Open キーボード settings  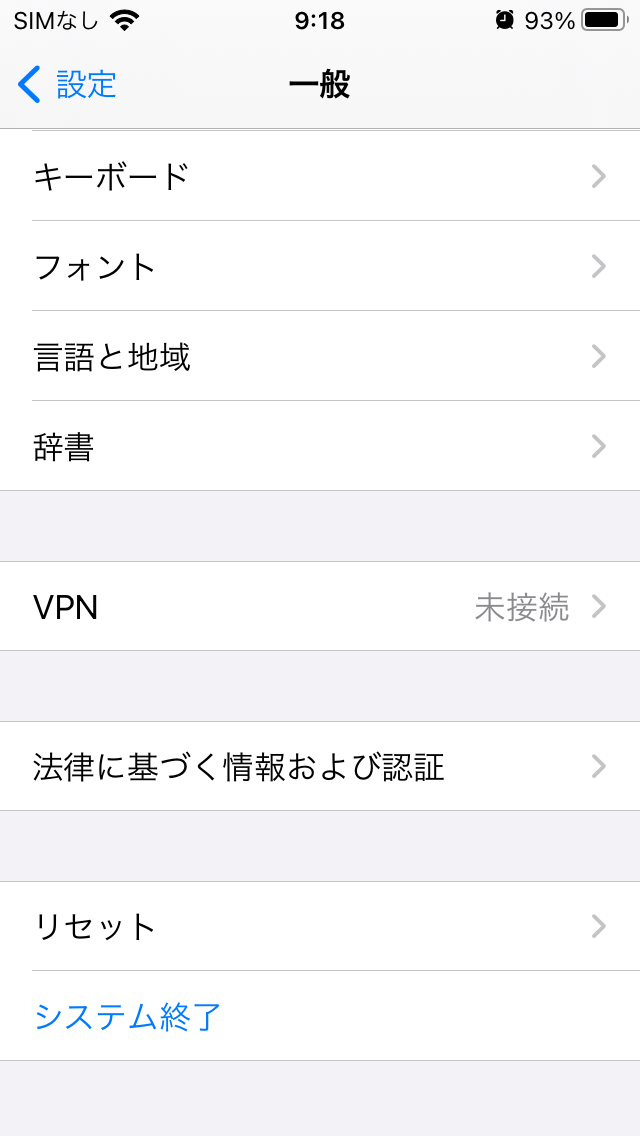[320, 177]
